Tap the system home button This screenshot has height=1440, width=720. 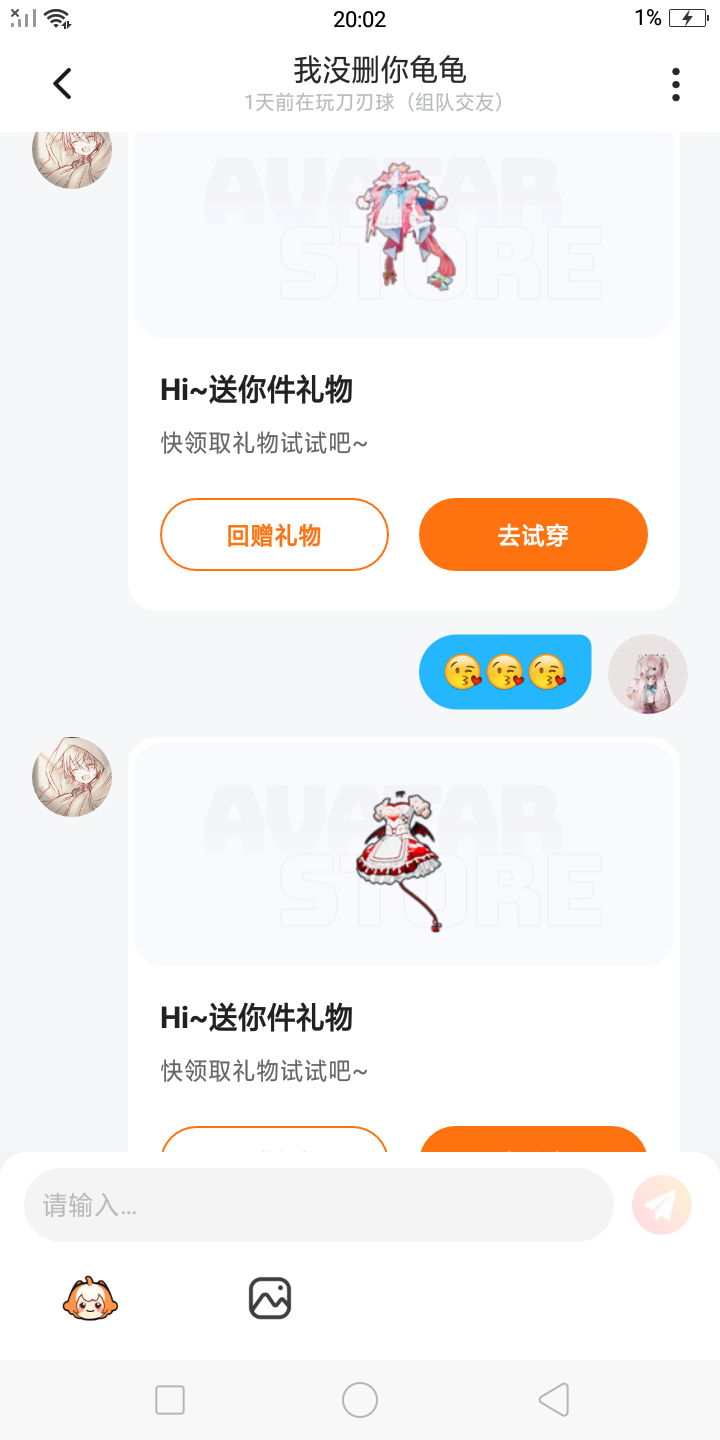[360, 1400]
